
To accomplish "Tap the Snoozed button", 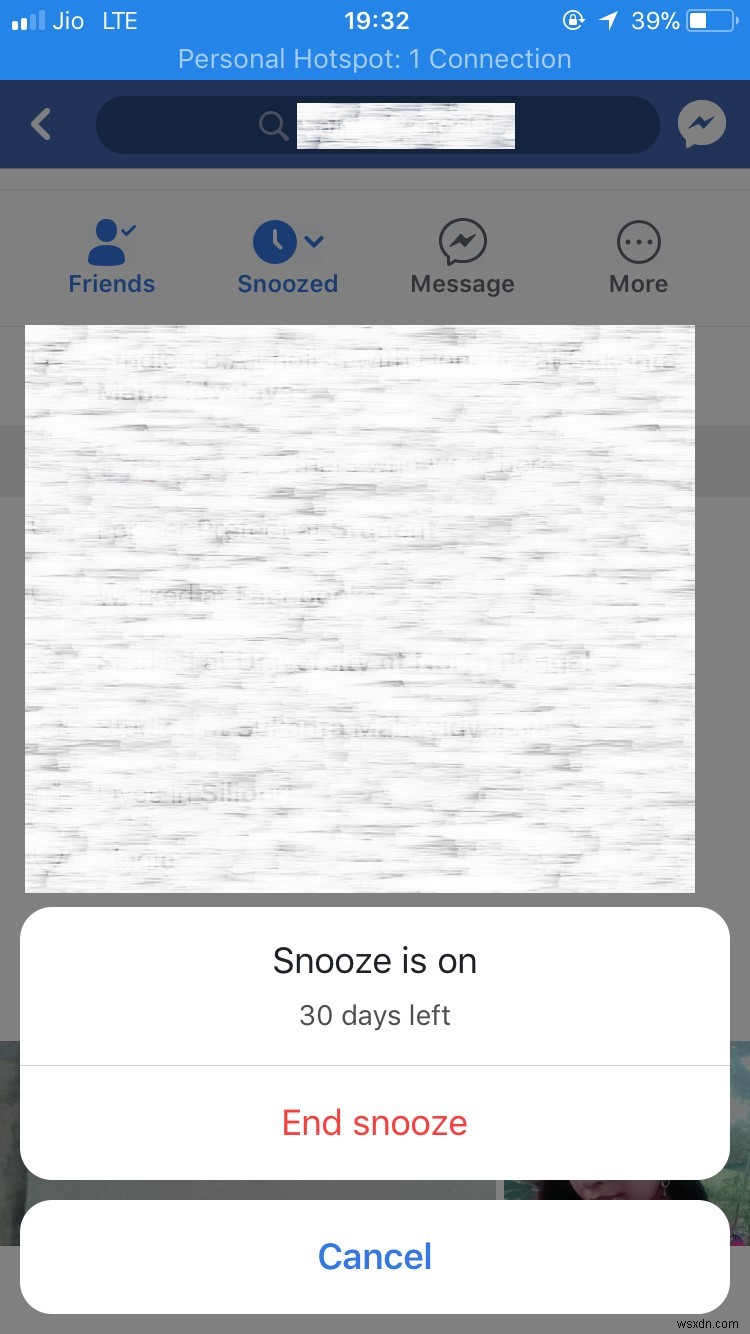I will click(287, 258).
